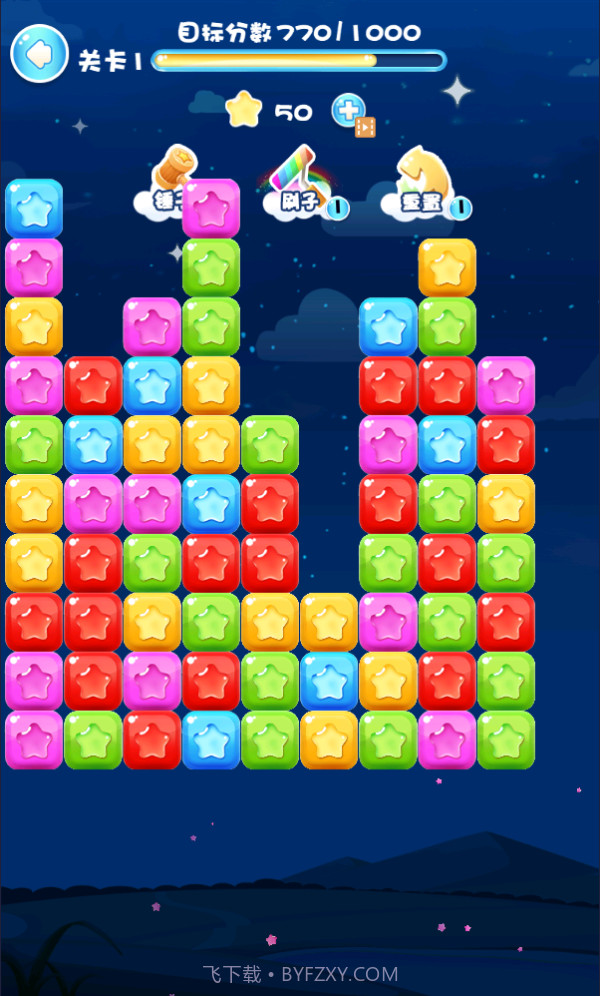
Task: Tap the yellow block beneath the reset power-up
Action: 447,267
